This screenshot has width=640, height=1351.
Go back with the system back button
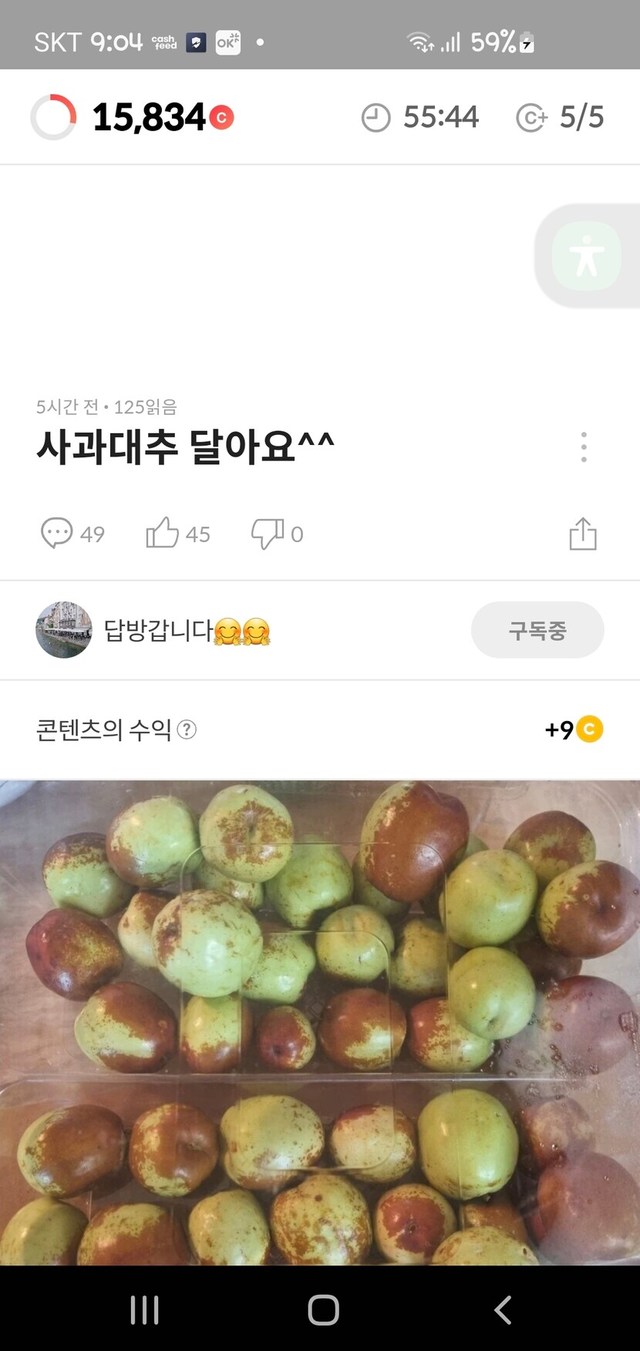503,1310
